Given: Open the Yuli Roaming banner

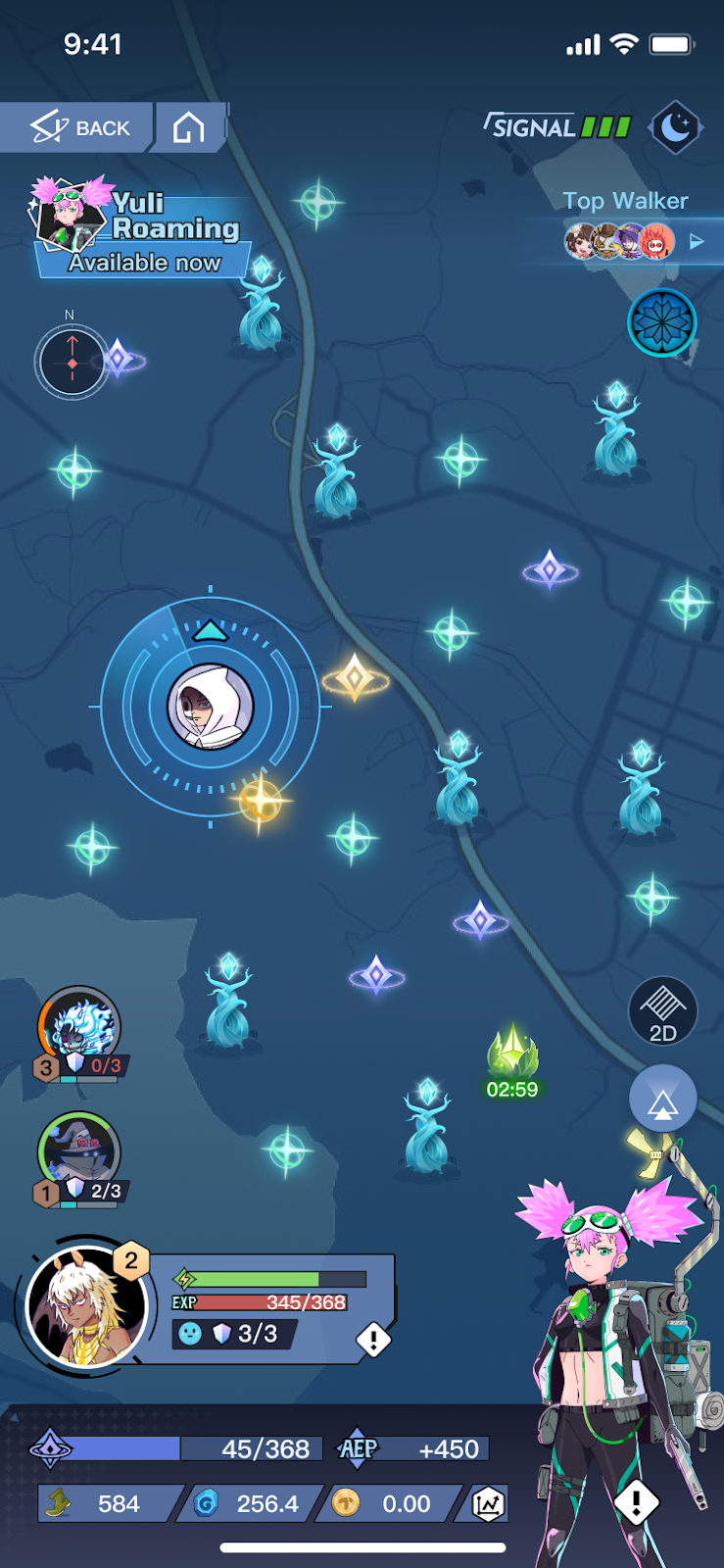Looking at the screenshot, I should click(135, 229).
